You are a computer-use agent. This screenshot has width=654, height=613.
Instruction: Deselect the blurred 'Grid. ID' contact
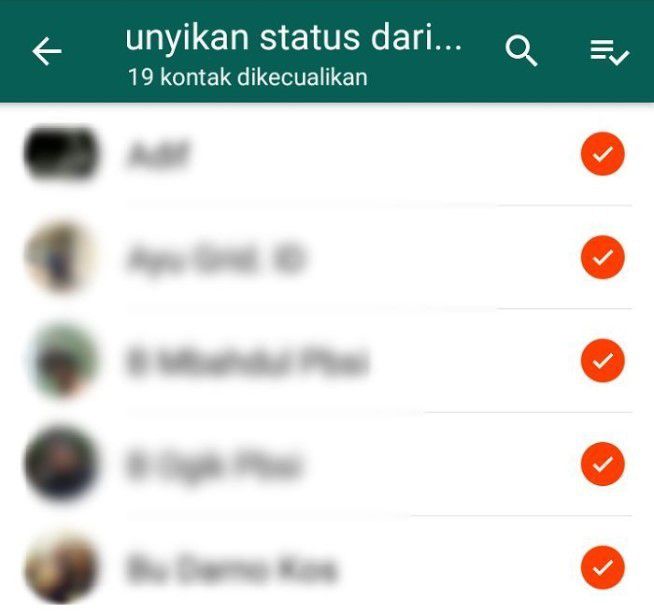602,258
